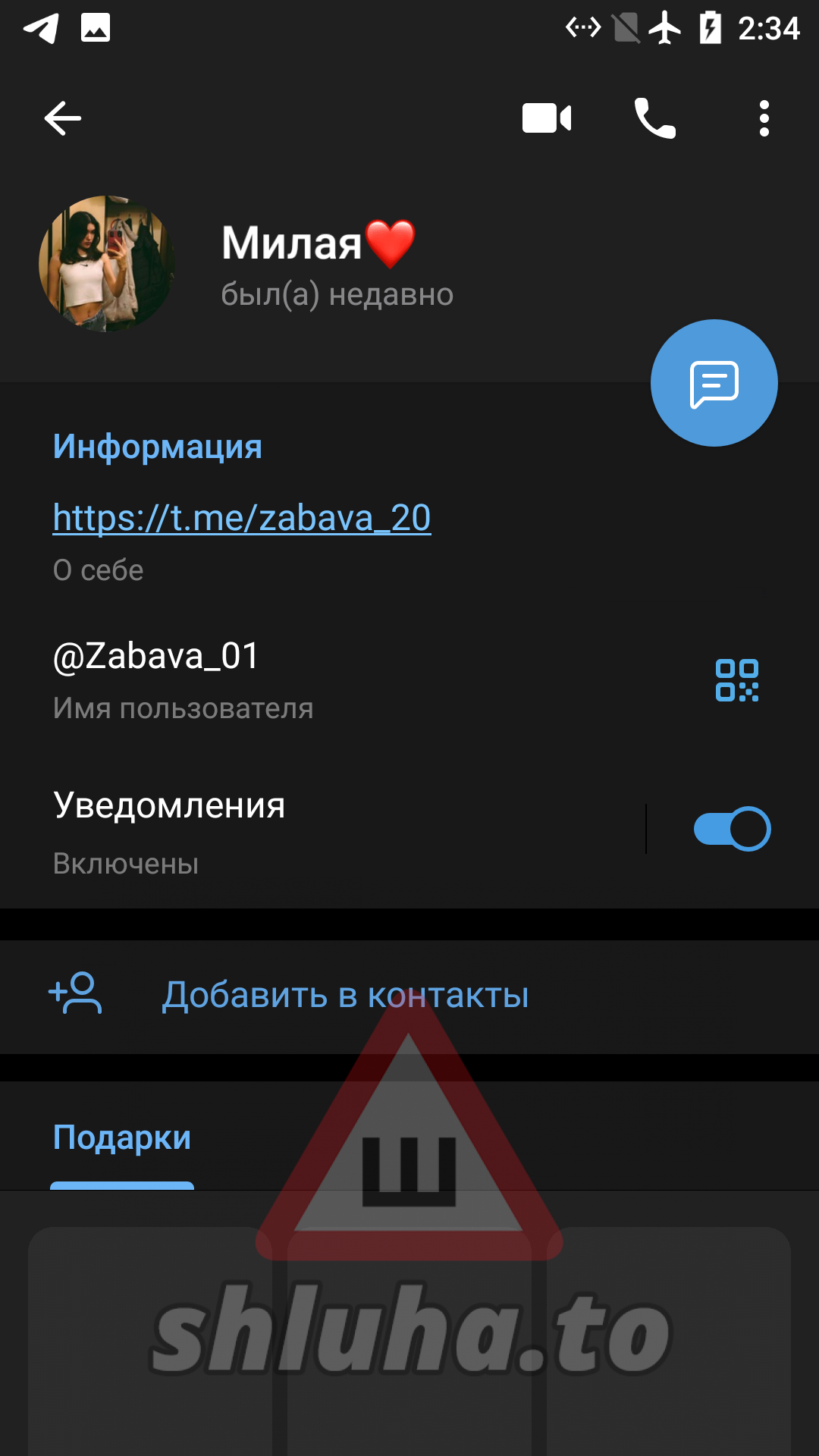Screen dimensions: 819x1456
Task: Turn off the notifications switch
Action: point(732,829)
